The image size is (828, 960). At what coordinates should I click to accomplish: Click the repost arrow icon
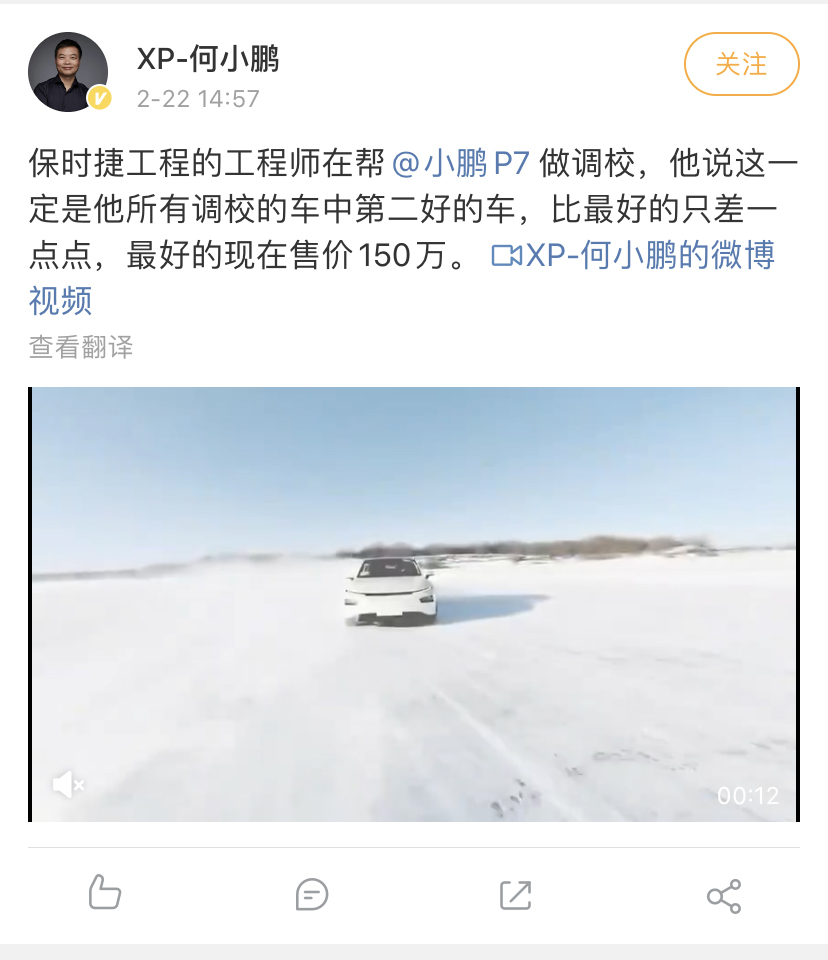pyautogui.click(x=516, y=896)
